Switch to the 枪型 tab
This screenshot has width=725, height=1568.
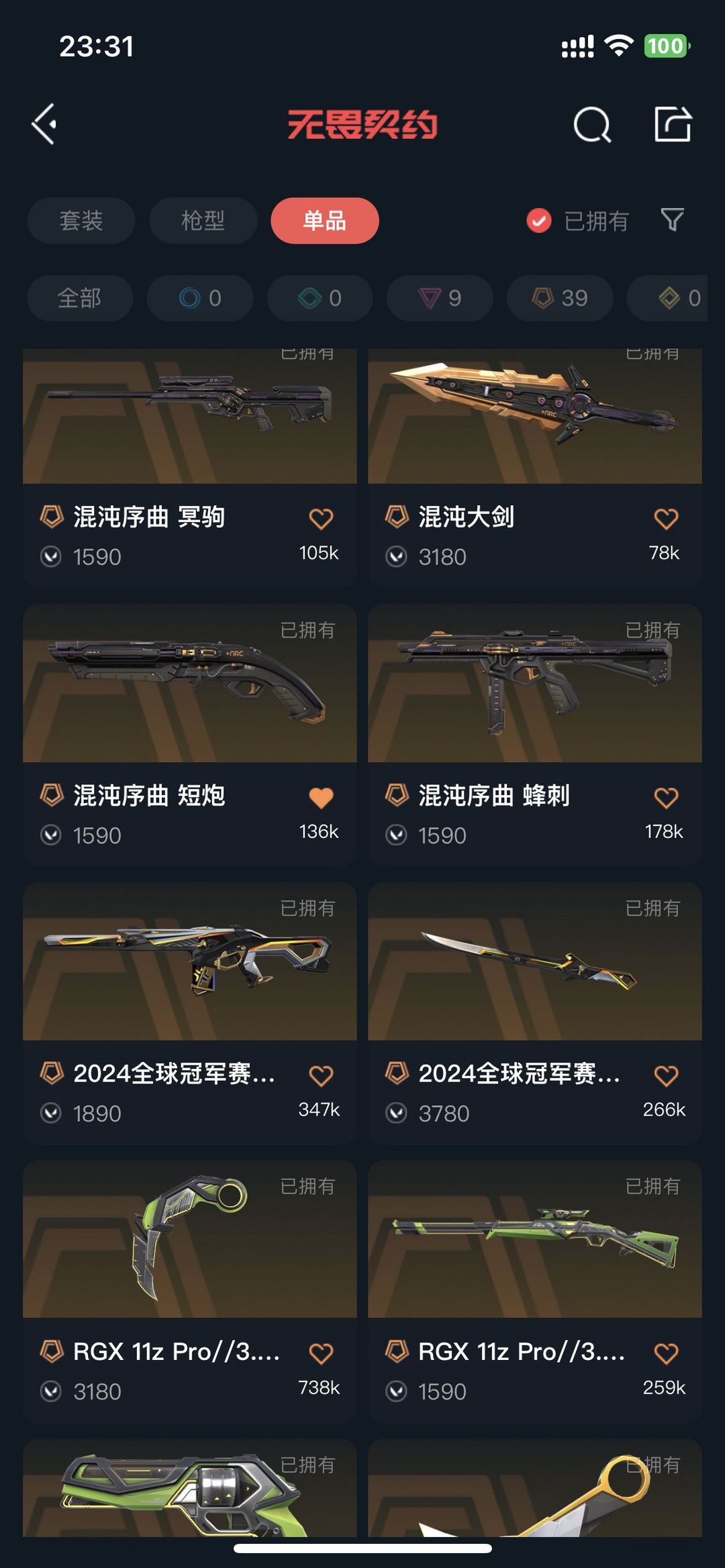point(203,220)
